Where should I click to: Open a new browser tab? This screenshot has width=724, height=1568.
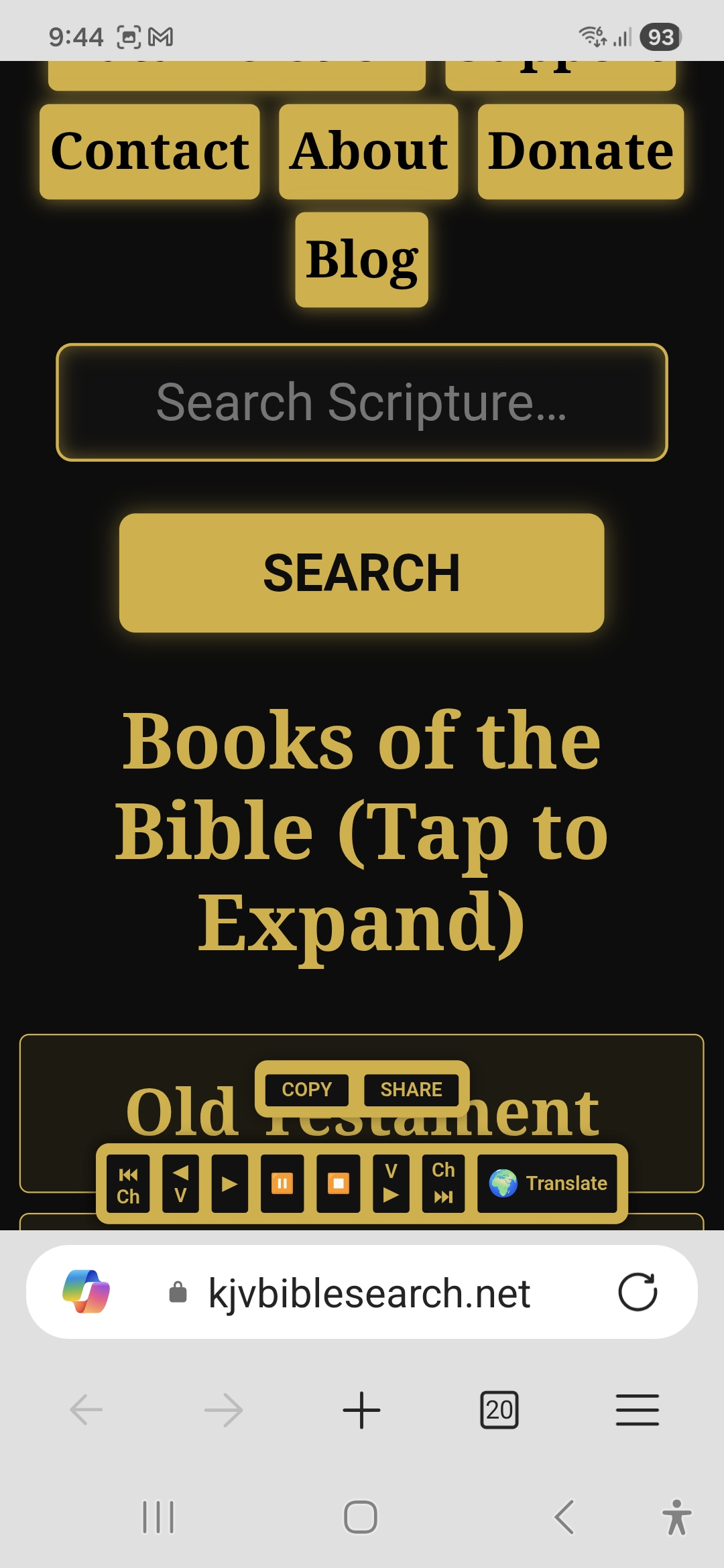361,1410
